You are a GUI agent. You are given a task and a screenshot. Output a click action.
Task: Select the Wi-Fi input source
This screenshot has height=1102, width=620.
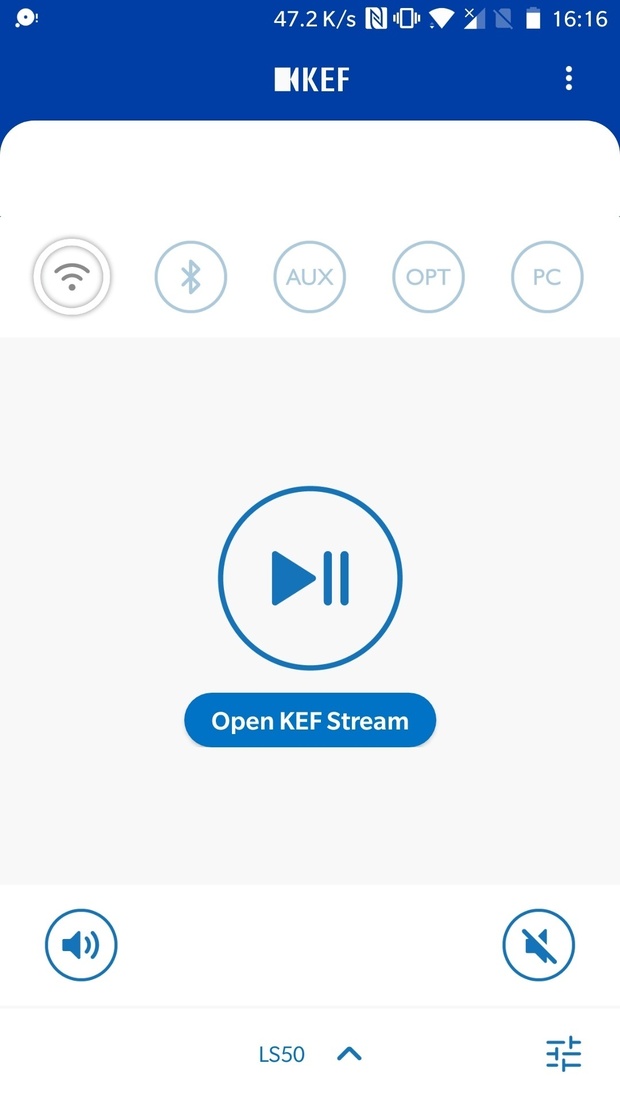click(72, 277)
